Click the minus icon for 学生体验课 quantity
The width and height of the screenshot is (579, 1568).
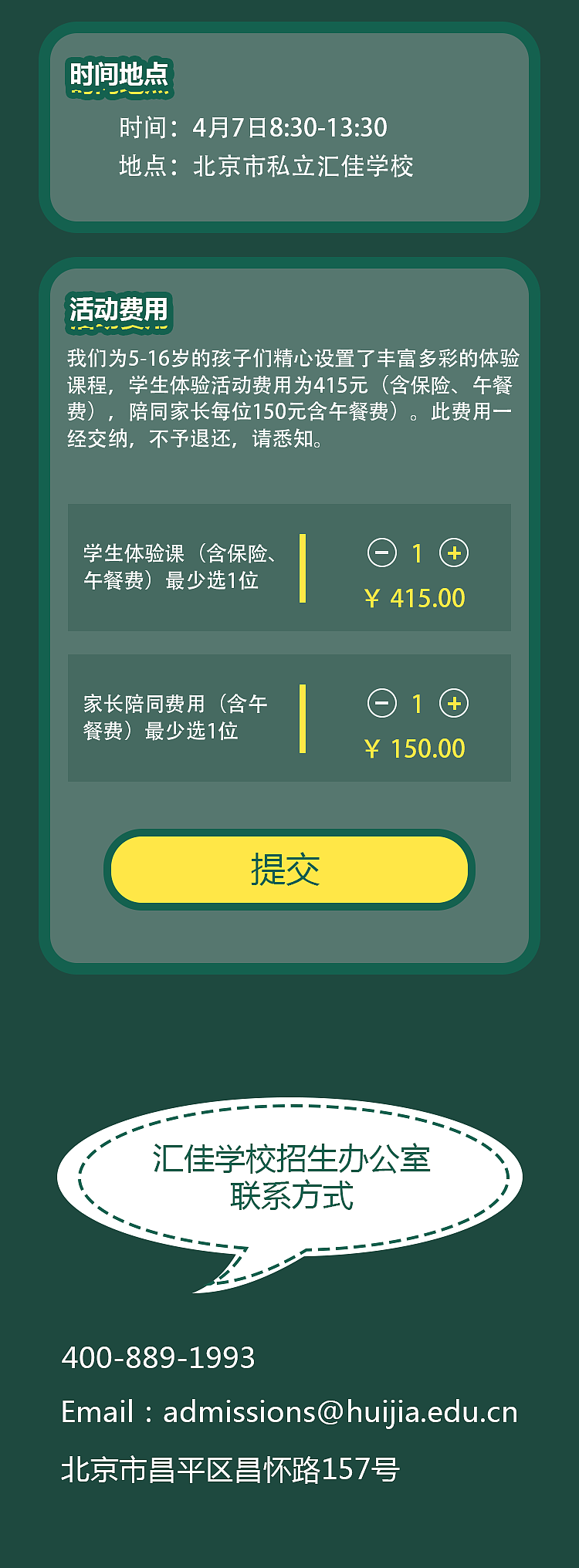(381, 553)
